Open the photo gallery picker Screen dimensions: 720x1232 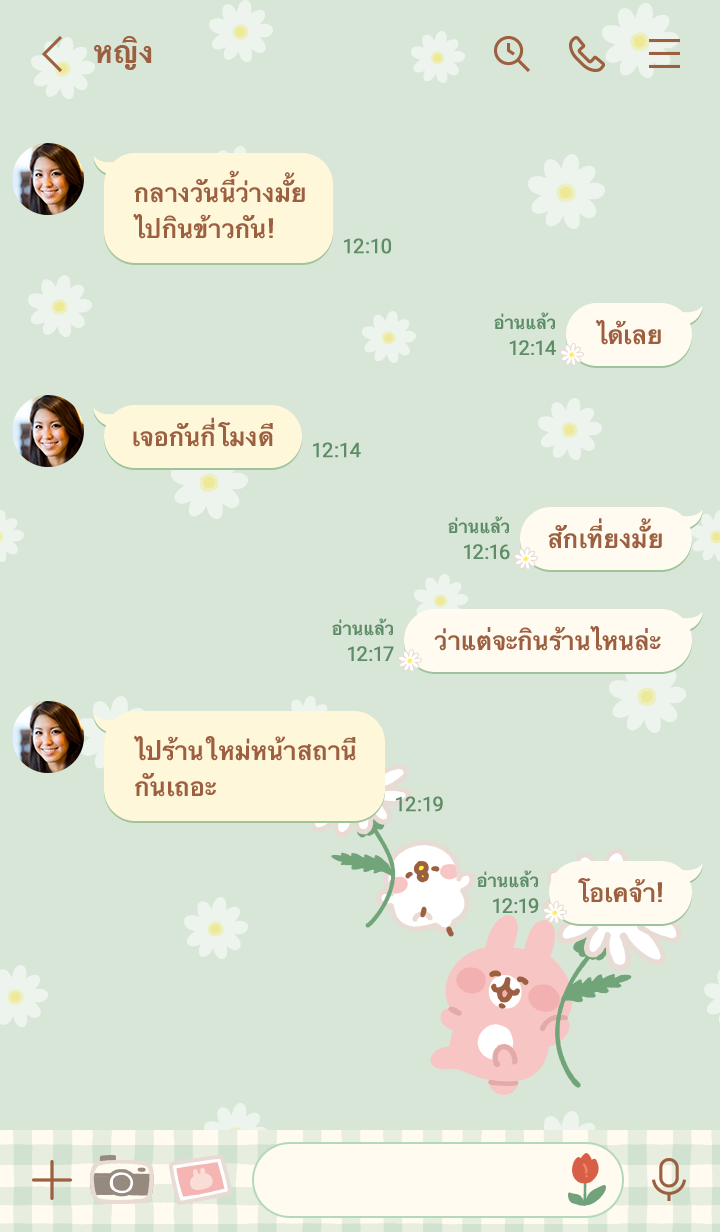click(x=200, y=1180)
